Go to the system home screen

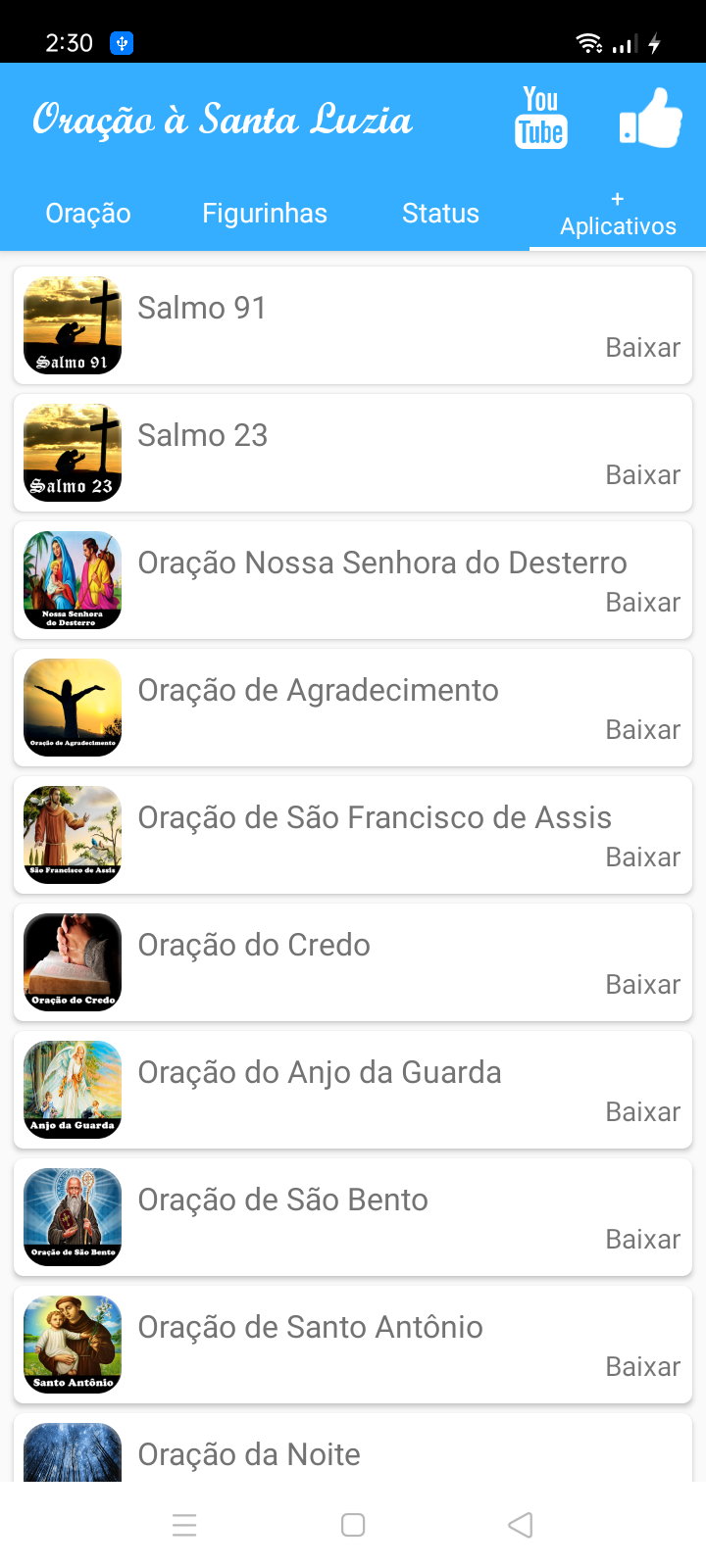click(353, 1525)
